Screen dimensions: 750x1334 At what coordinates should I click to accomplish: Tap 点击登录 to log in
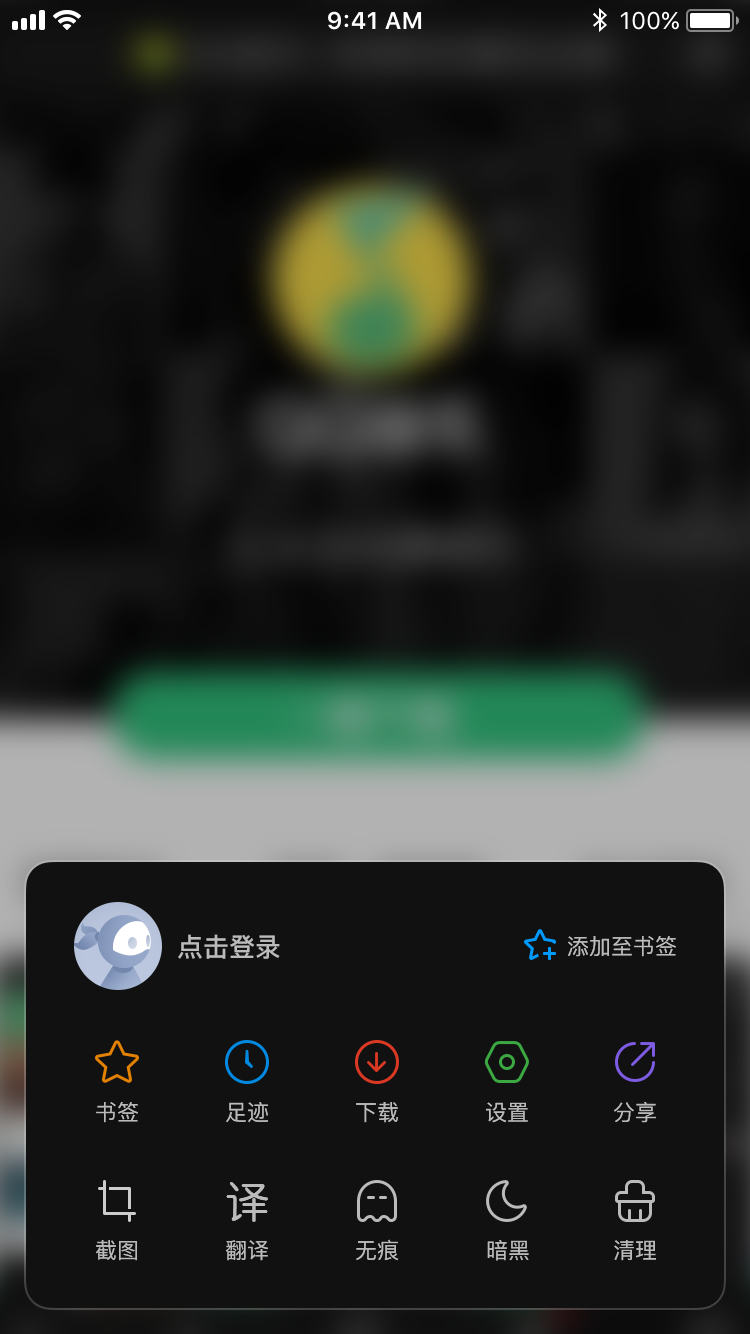point(229,947)
